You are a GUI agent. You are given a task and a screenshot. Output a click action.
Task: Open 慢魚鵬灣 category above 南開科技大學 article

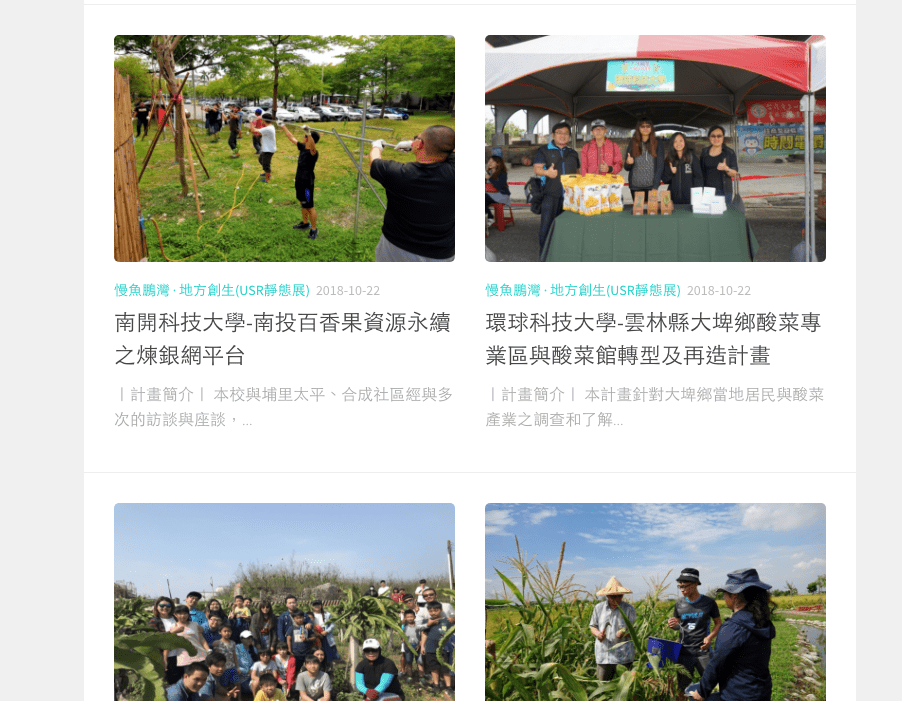[x=143, y=290]
